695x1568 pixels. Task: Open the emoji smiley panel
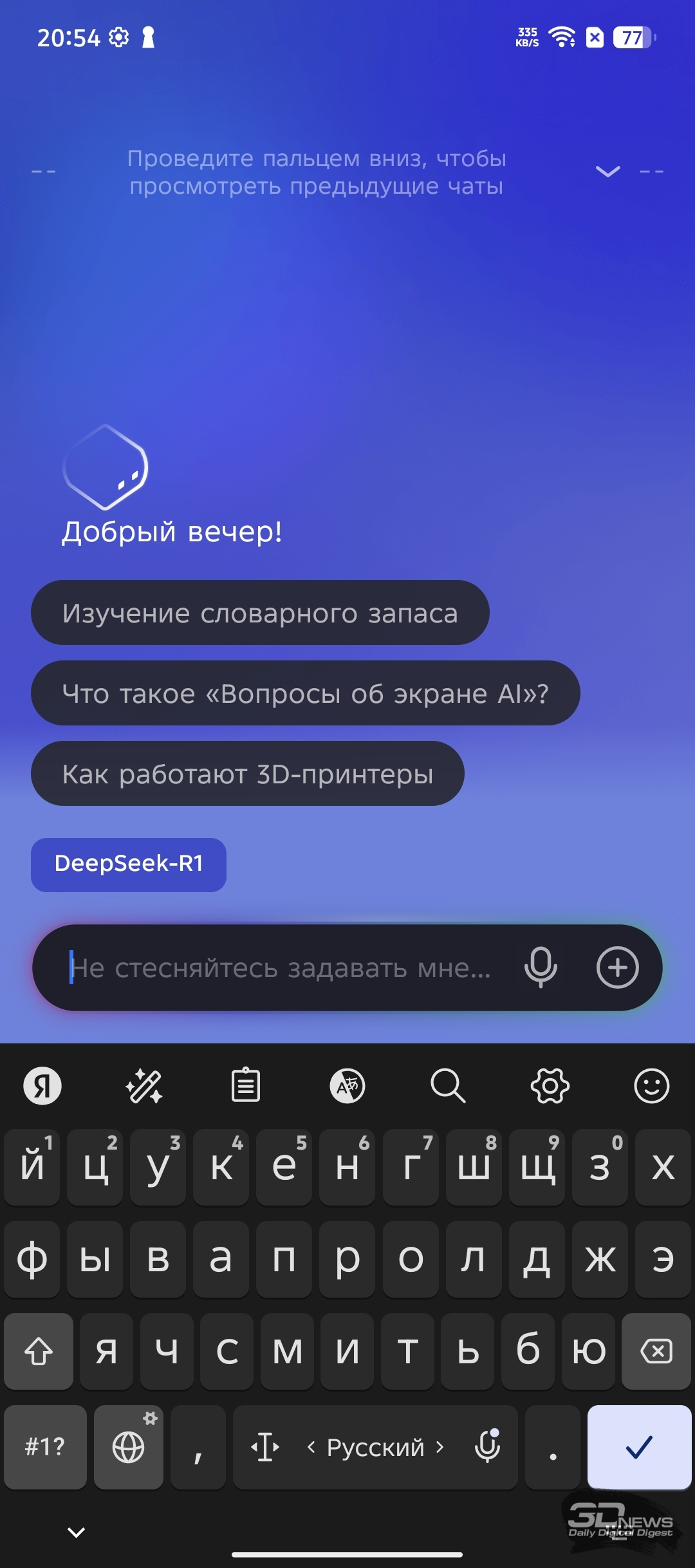pyautogui.click(x=652, y=1086)
